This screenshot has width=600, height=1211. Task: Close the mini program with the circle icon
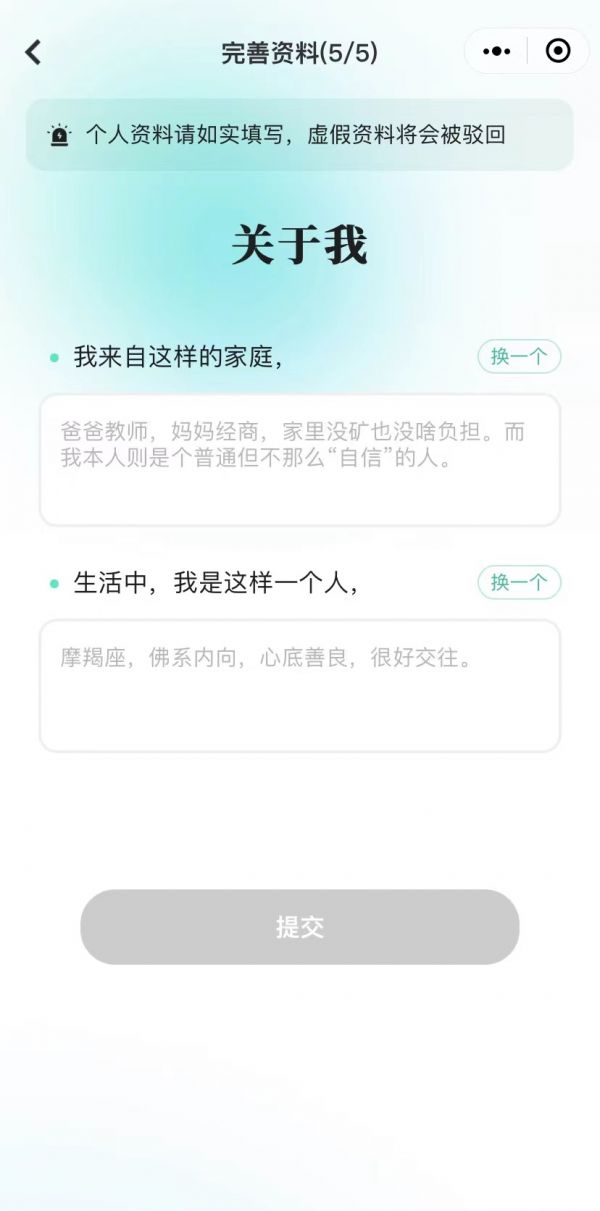(557, 51)
